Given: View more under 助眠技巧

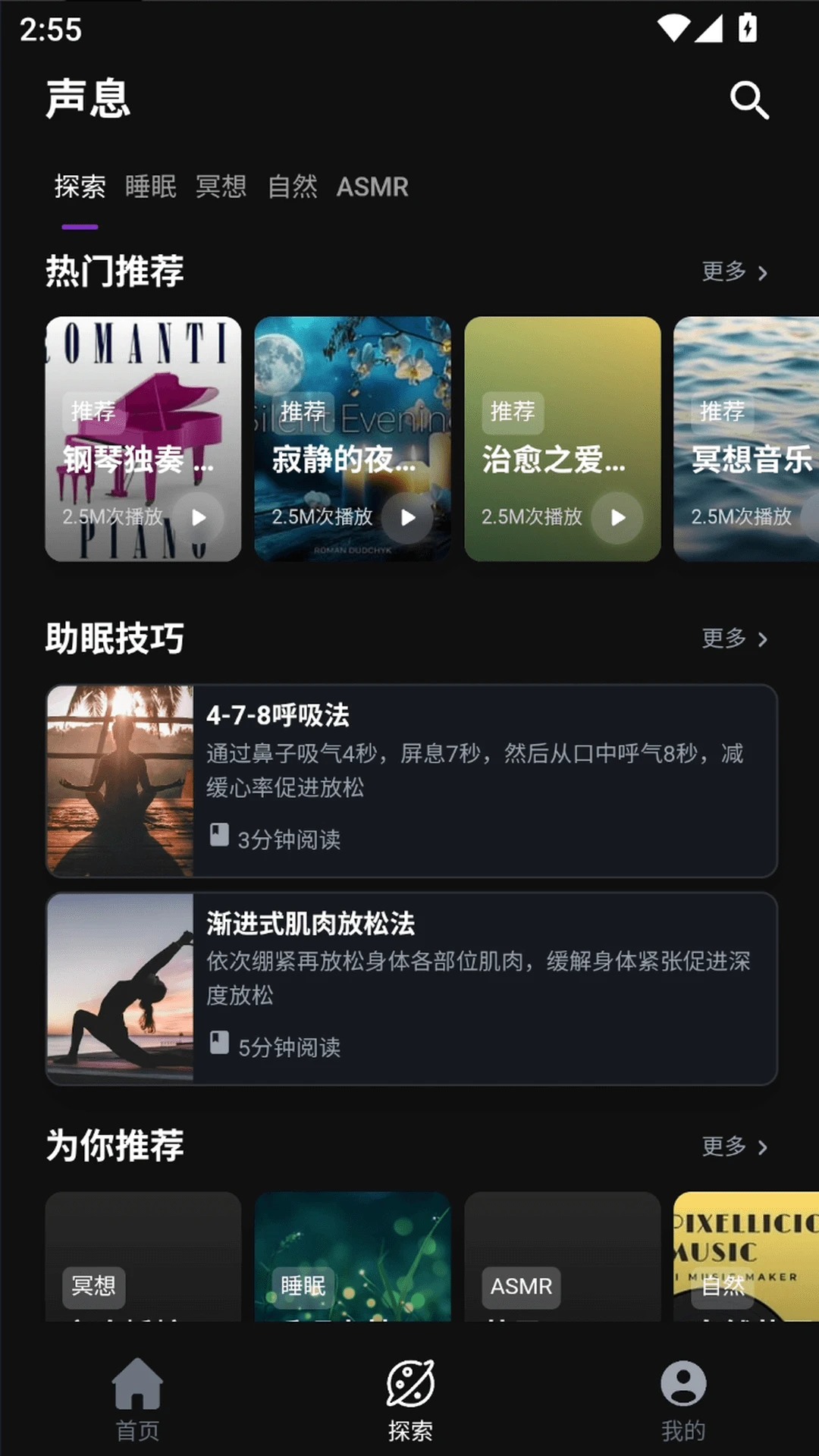Looking at the screenshot, I should click(734, 639).
